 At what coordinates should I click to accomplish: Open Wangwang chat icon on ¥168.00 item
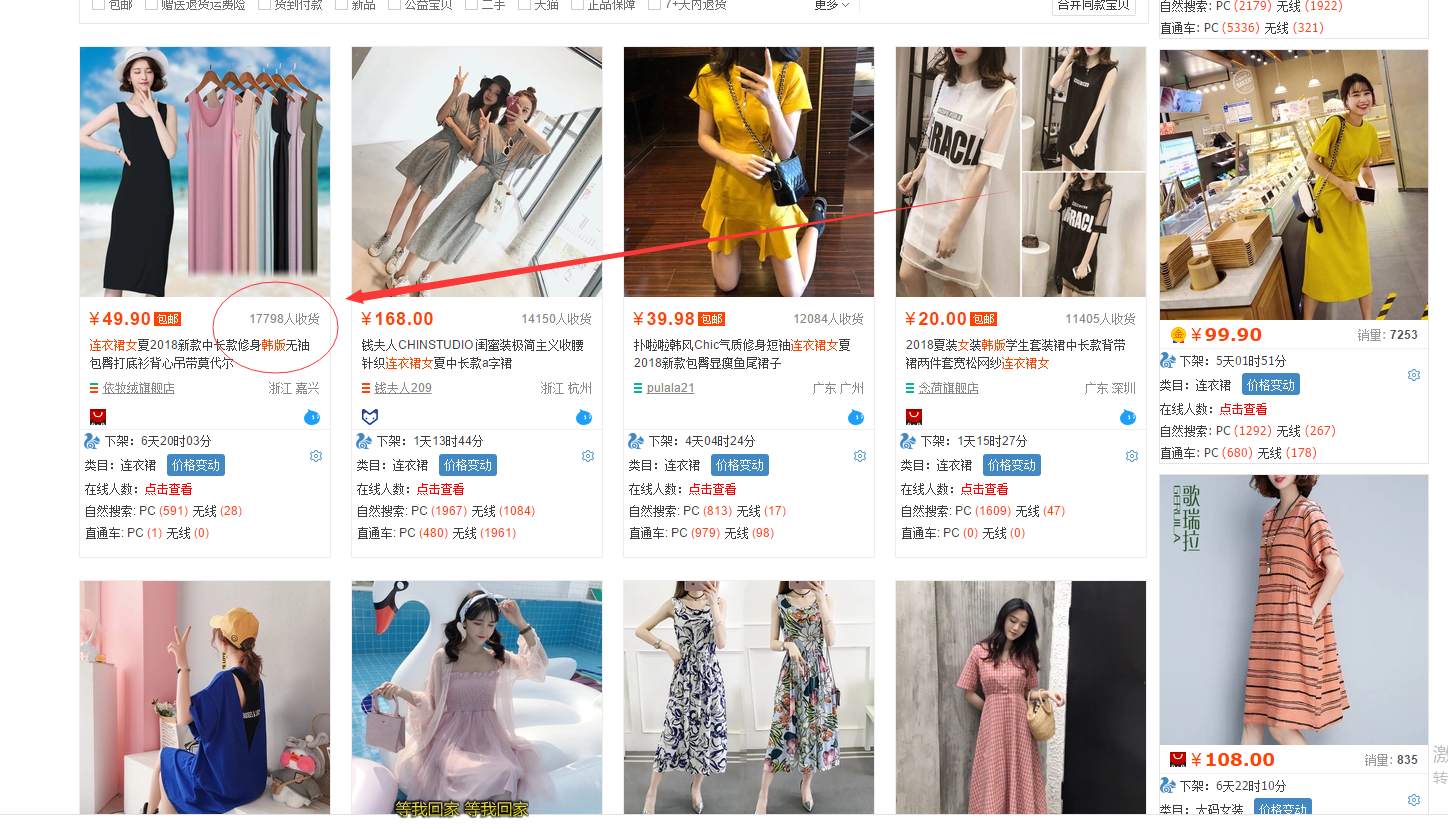tap(584, 417)
